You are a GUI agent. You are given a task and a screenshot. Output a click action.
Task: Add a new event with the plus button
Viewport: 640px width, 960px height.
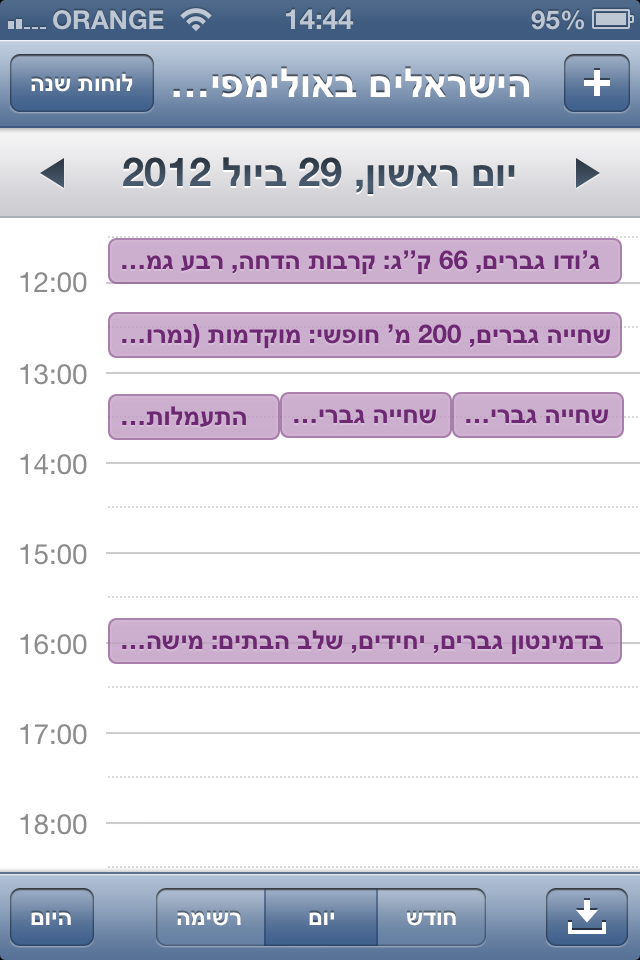pos(596,84)
